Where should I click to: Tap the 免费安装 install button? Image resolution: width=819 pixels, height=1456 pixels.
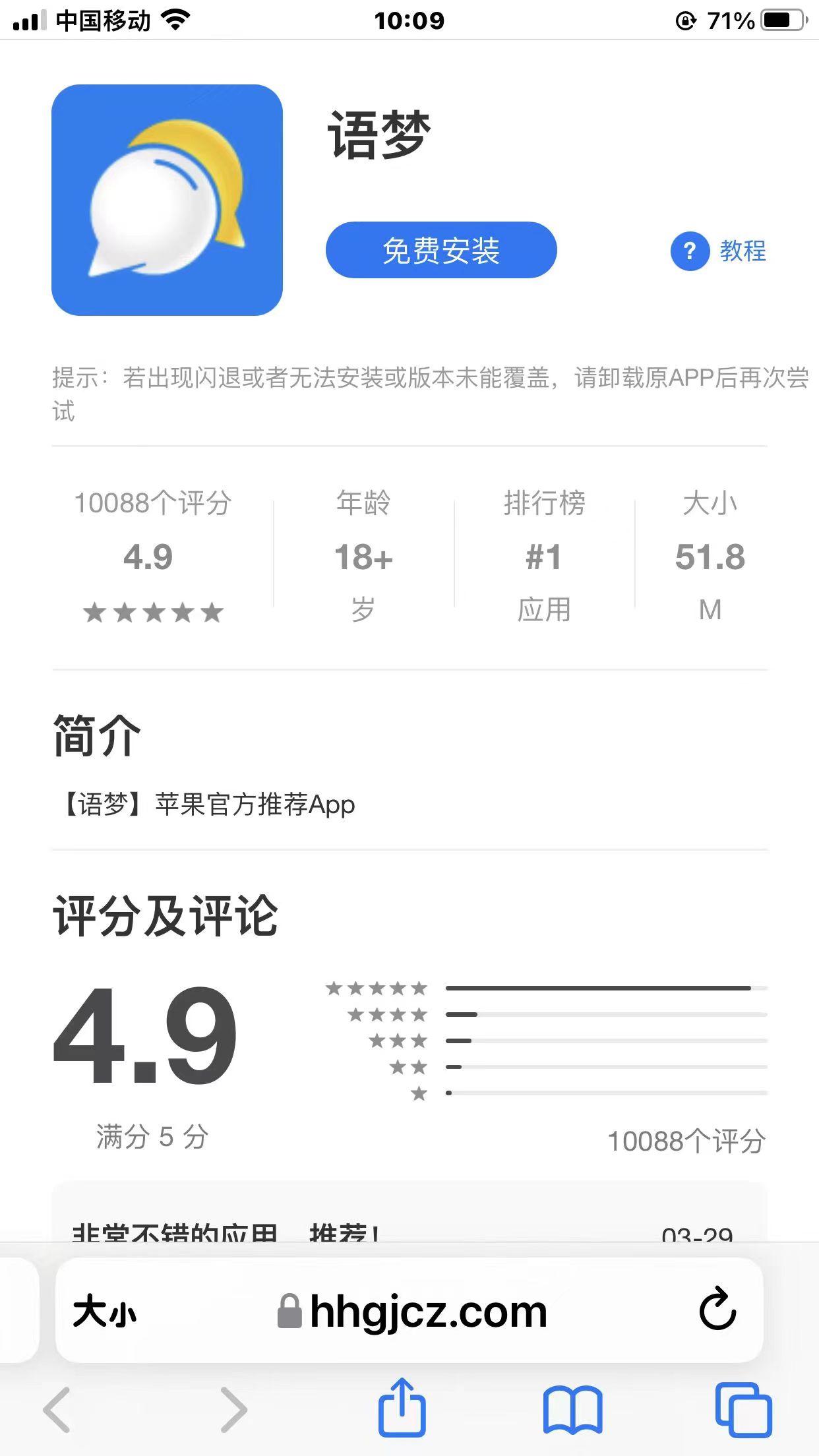441,251
